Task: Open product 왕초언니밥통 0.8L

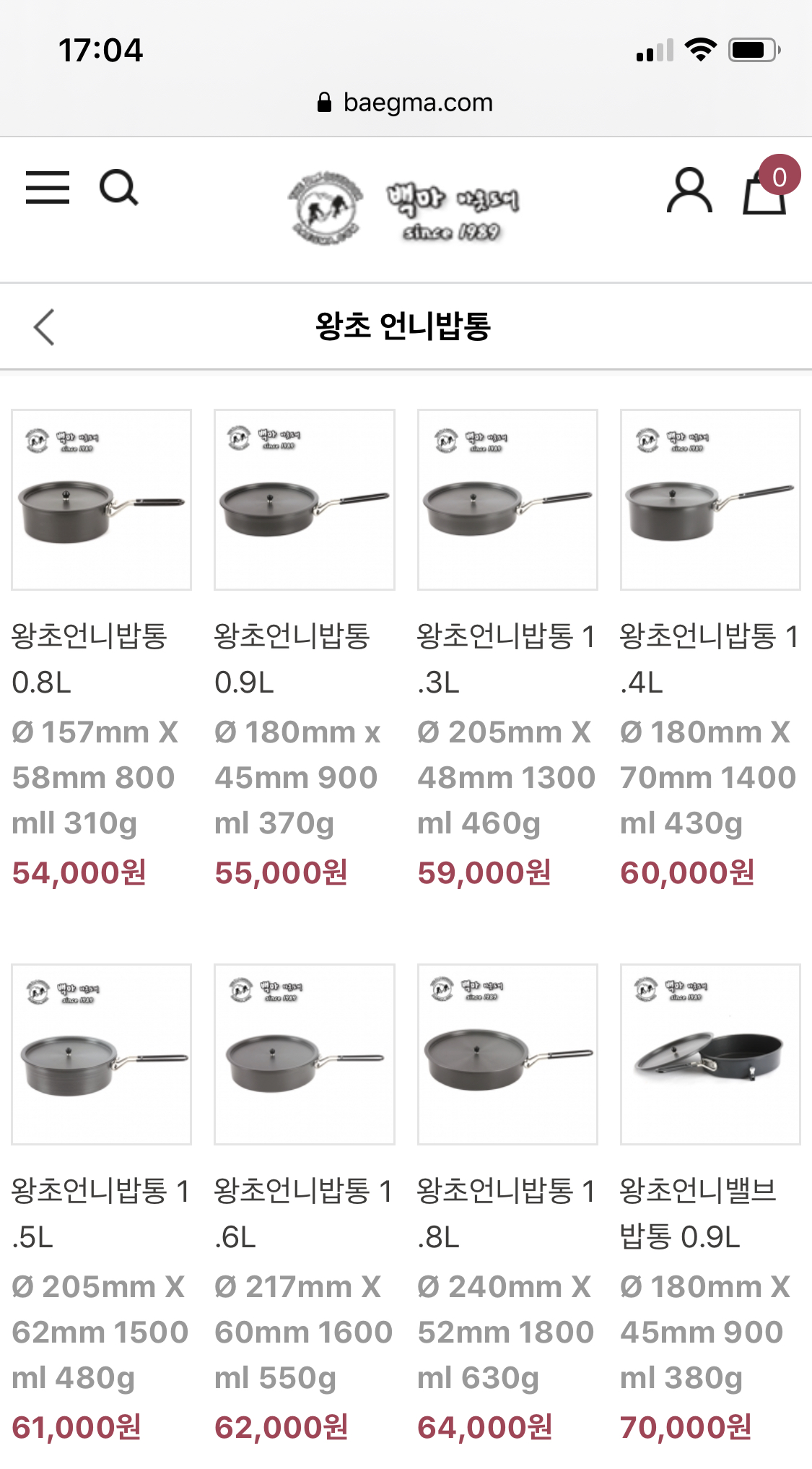Action: pyautogui.click(x=102, y=500)
